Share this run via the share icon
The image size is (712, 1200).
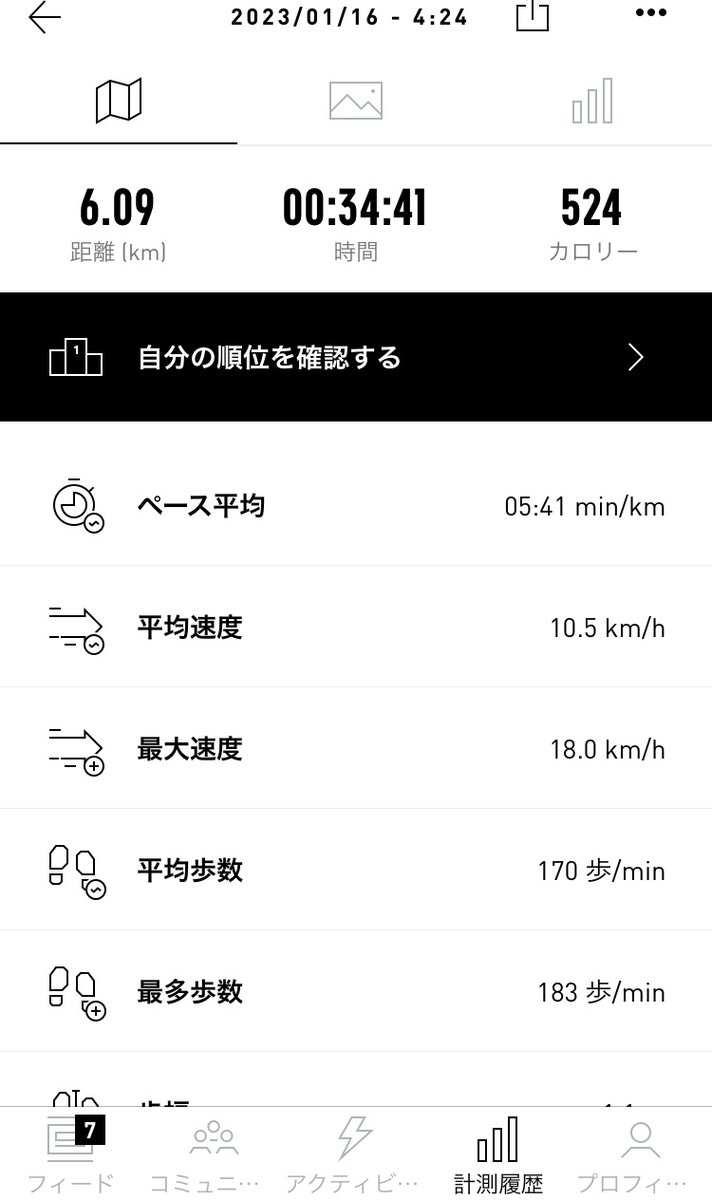(x=533, y=15)
